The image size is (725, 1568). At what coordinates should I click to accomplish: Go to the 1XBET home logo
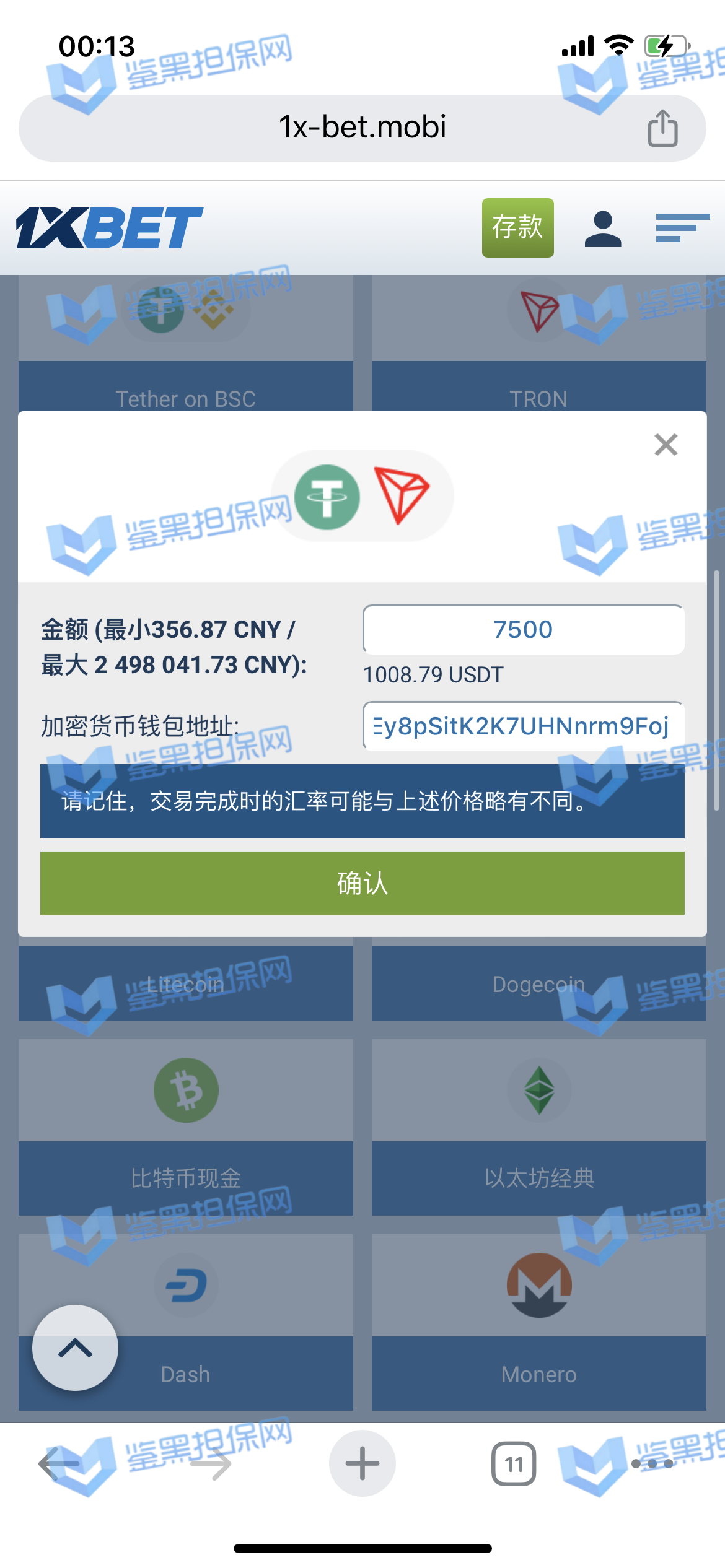[x=109, y=228]
